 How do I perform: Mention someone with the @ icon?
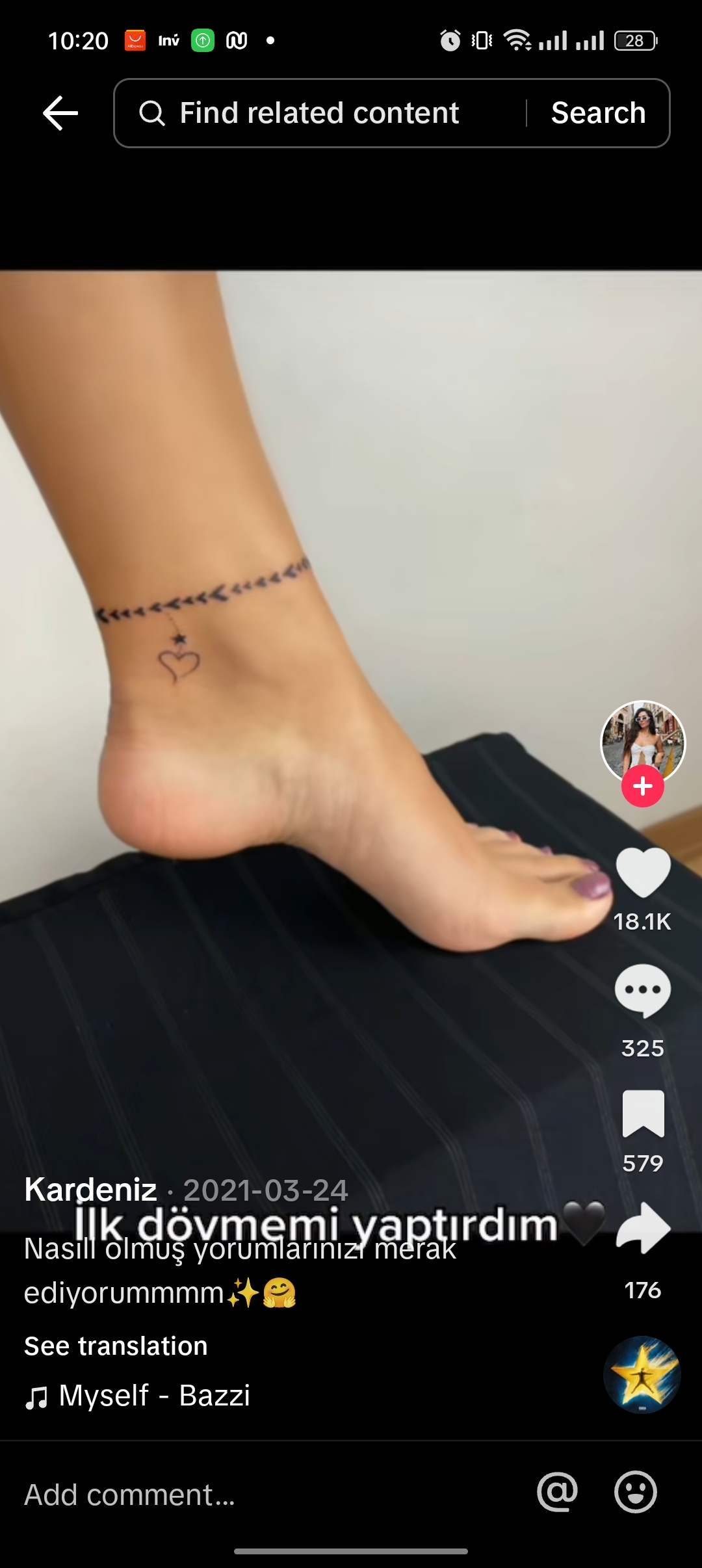pos(557,1492)
